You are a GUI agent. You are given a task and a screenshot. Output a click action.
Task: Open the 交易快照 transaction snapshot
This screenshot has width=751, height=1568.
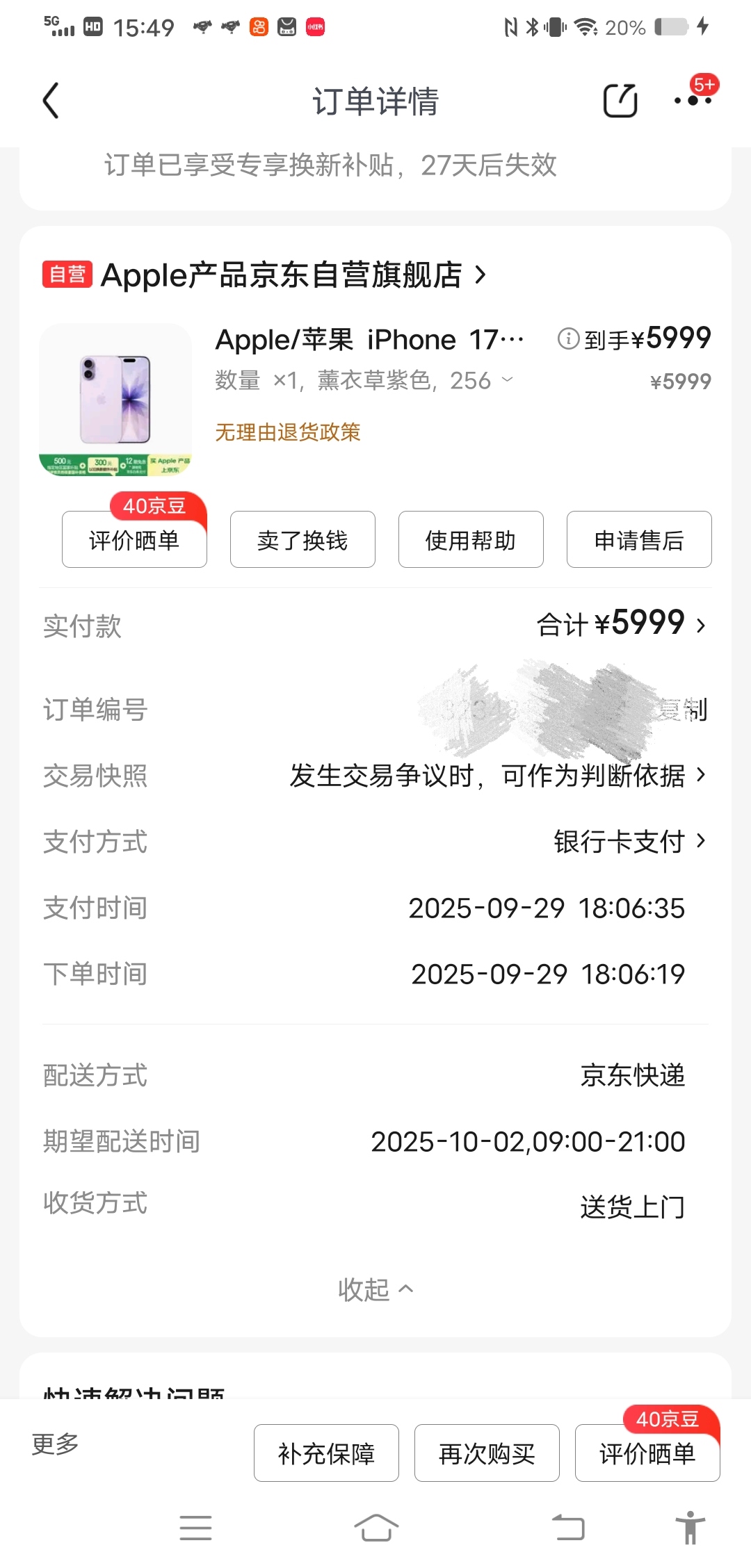tap(497, 776)
